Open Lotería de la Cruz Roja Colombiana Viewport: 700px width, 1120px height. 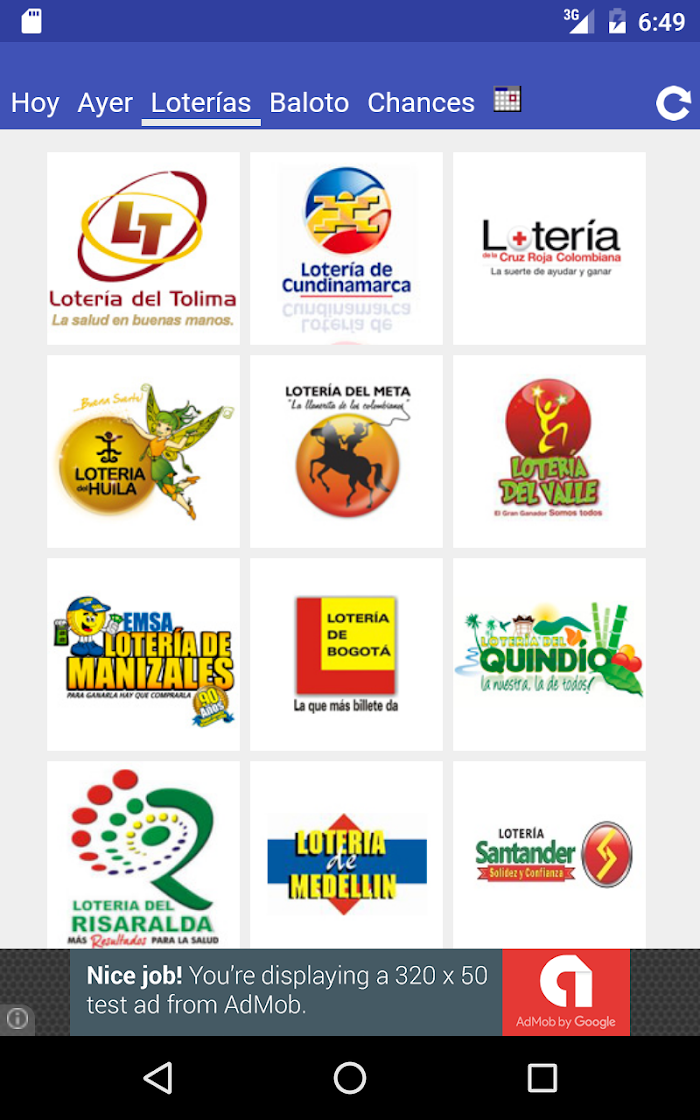(549, 249)
